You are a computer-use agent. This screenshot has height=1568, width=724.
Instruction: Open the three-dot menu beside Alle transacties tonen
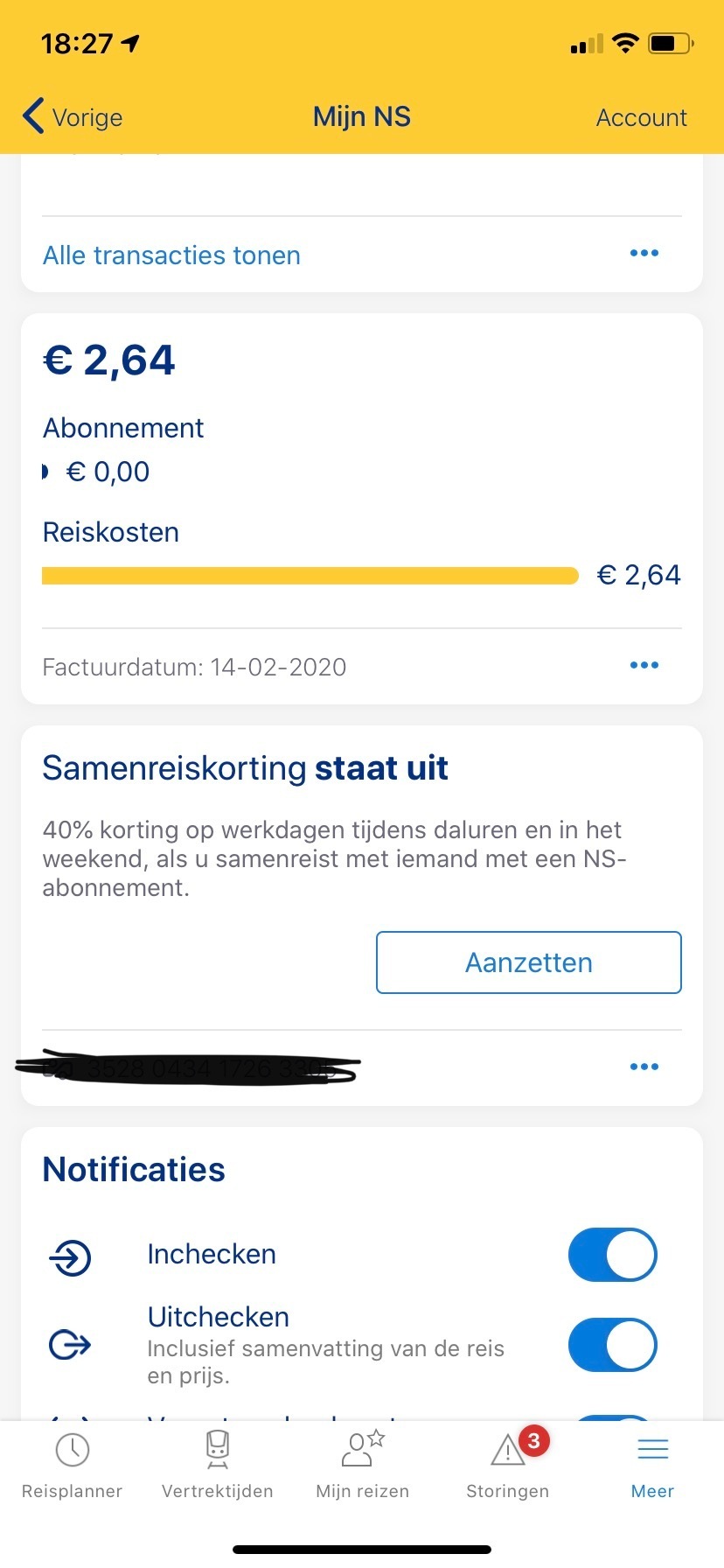[644, 253]
